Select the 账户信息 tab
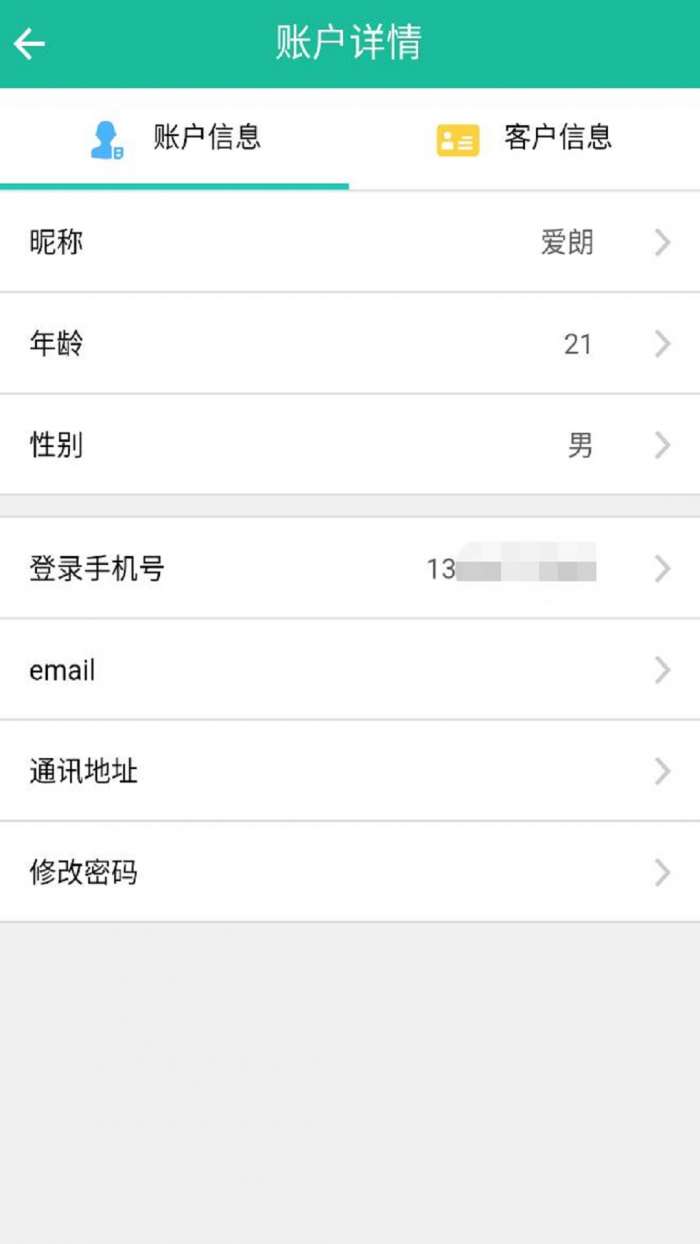This screenshot has height=1244, width=700. click(x=175, y=138)
